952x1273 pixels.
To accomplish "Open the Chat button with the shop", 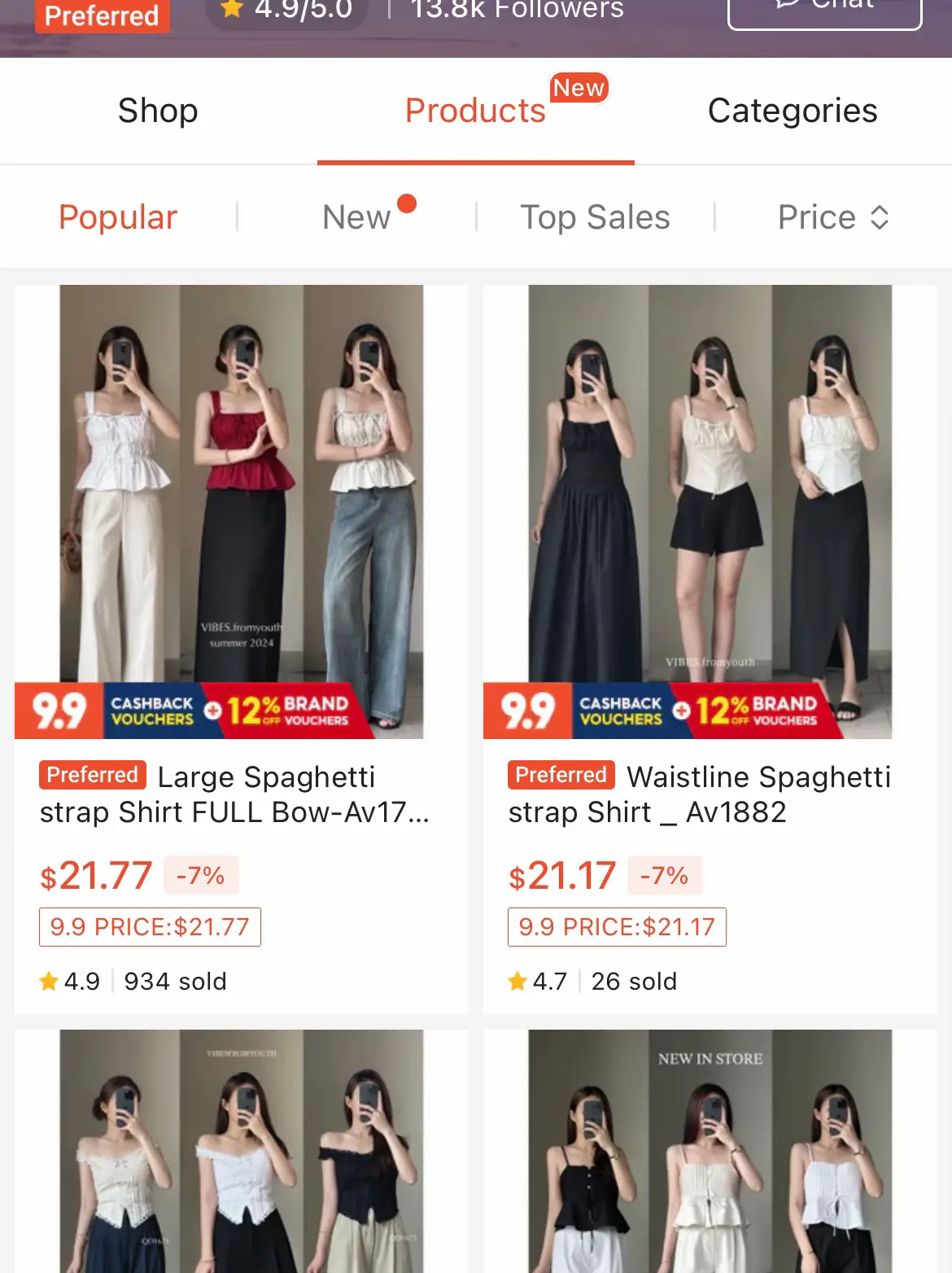I will click(823, 10).
